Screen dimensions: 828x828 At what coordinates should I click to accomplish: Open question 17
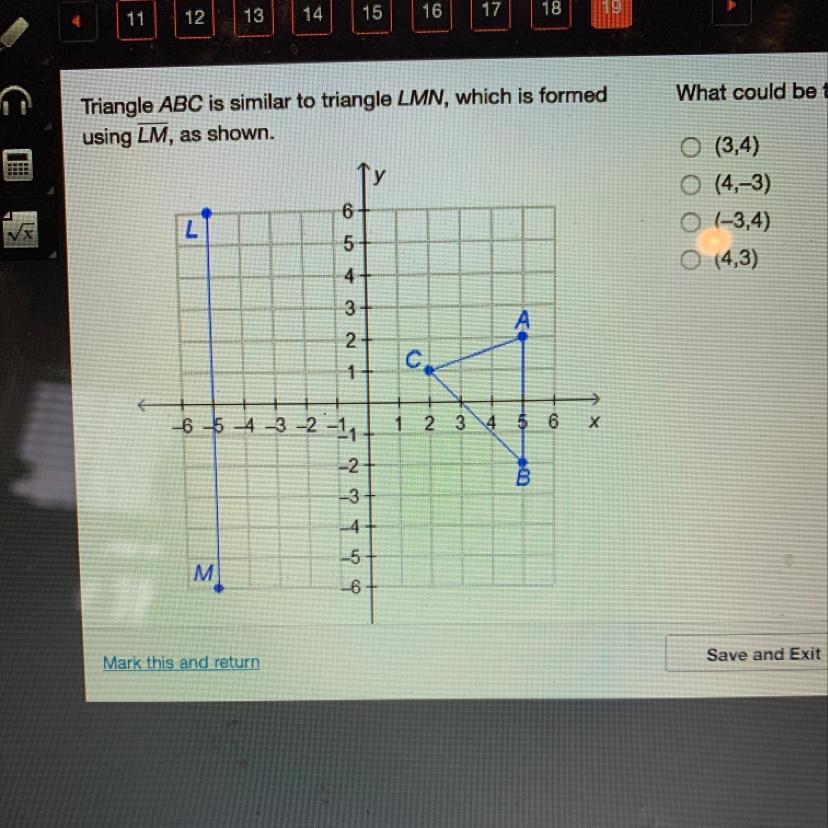point(491,10)
